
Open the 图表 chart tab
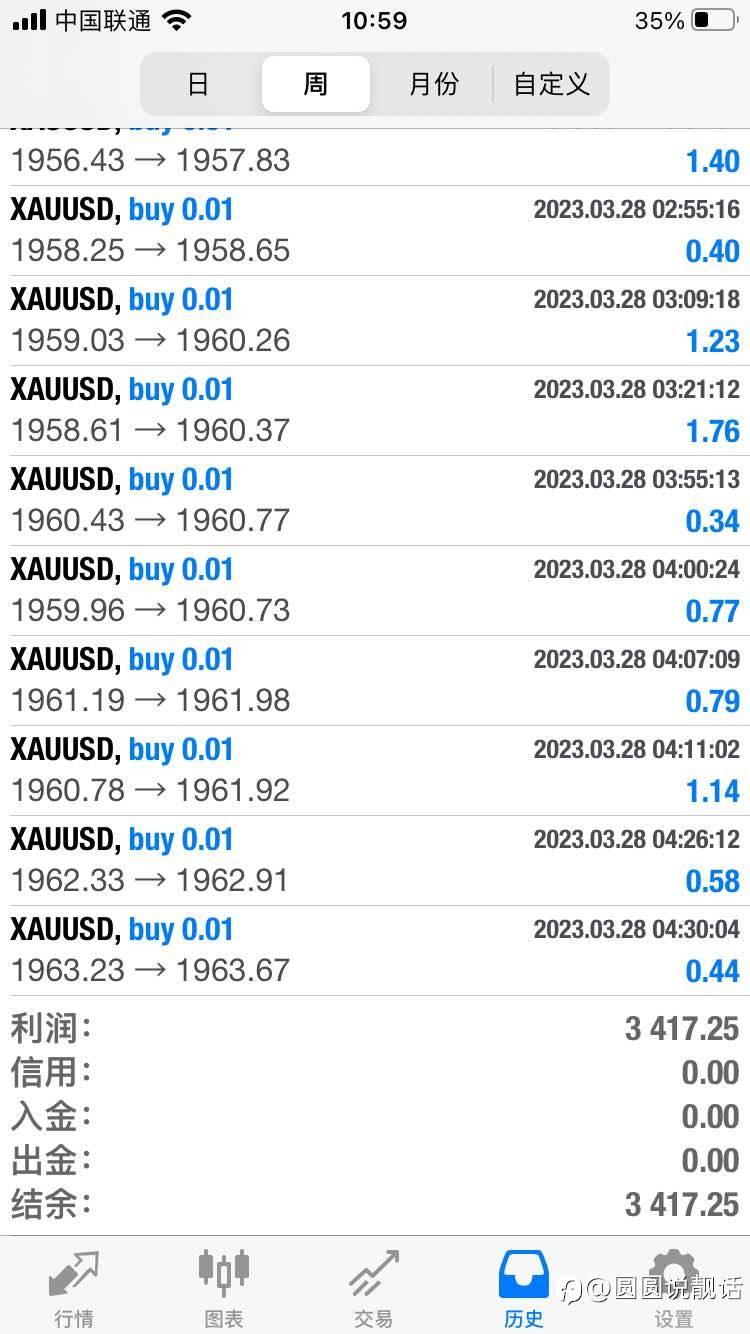(224, 1287)
